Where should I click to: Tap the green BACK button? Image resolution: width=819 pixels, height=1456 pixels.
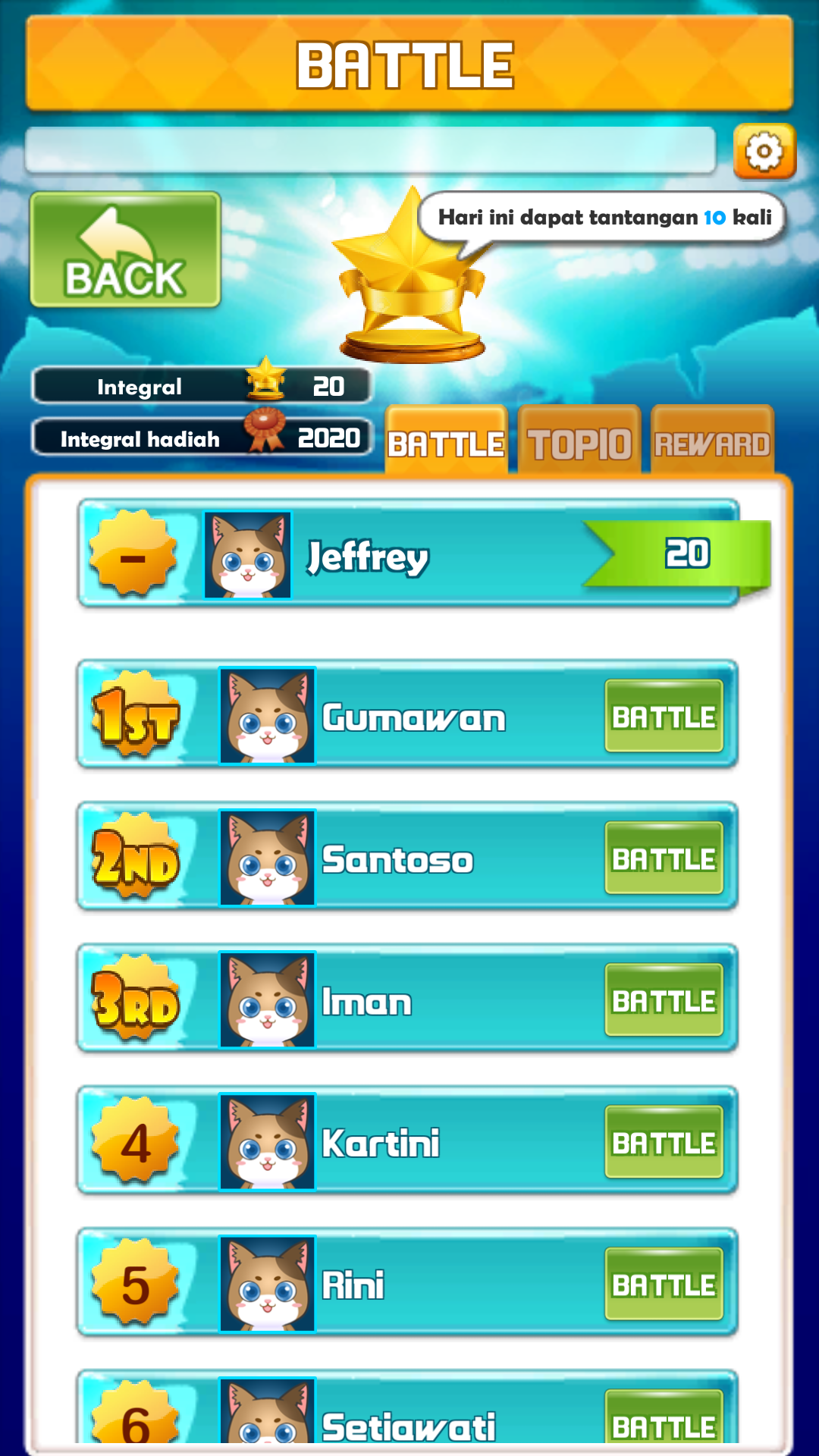click(x=125, y=249)
